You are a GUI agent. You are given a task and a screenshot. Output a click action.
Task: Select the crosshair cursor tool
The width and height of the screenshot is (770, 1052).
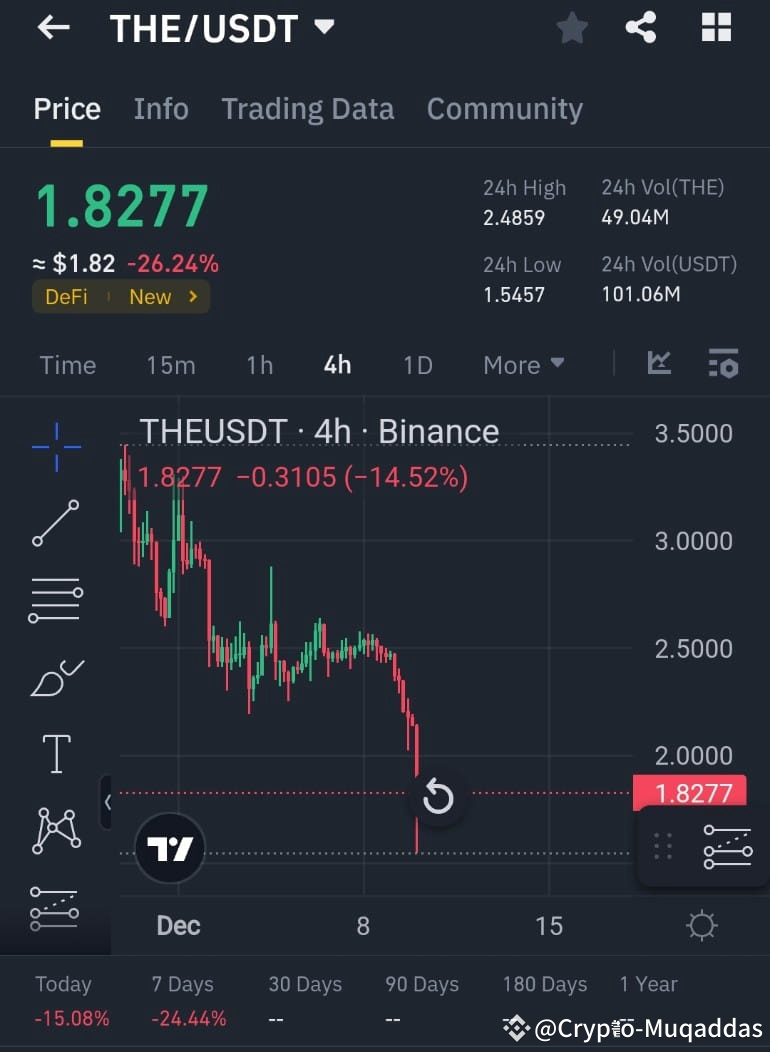tap(55, 448)
